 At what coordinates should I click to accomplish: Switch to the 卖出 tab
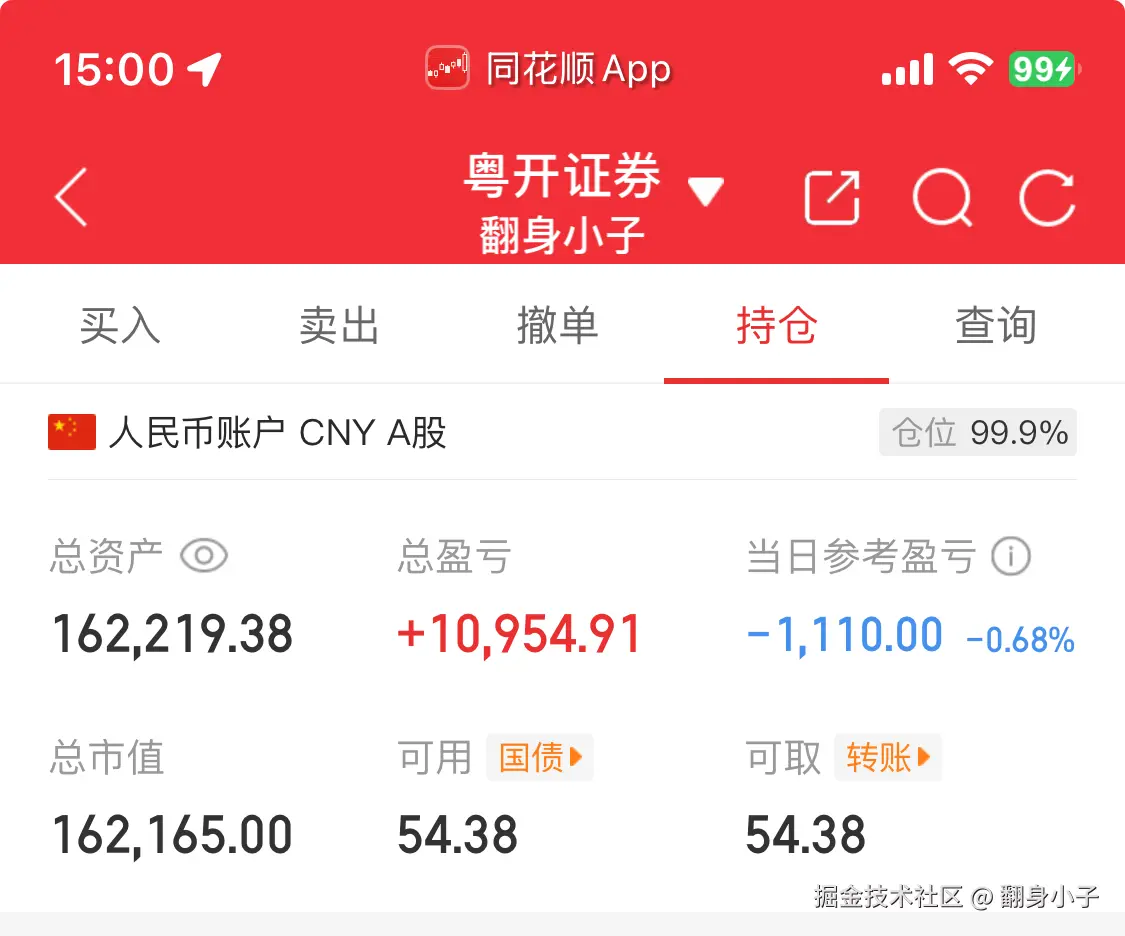pyautogui.click(x=339, y=326)
